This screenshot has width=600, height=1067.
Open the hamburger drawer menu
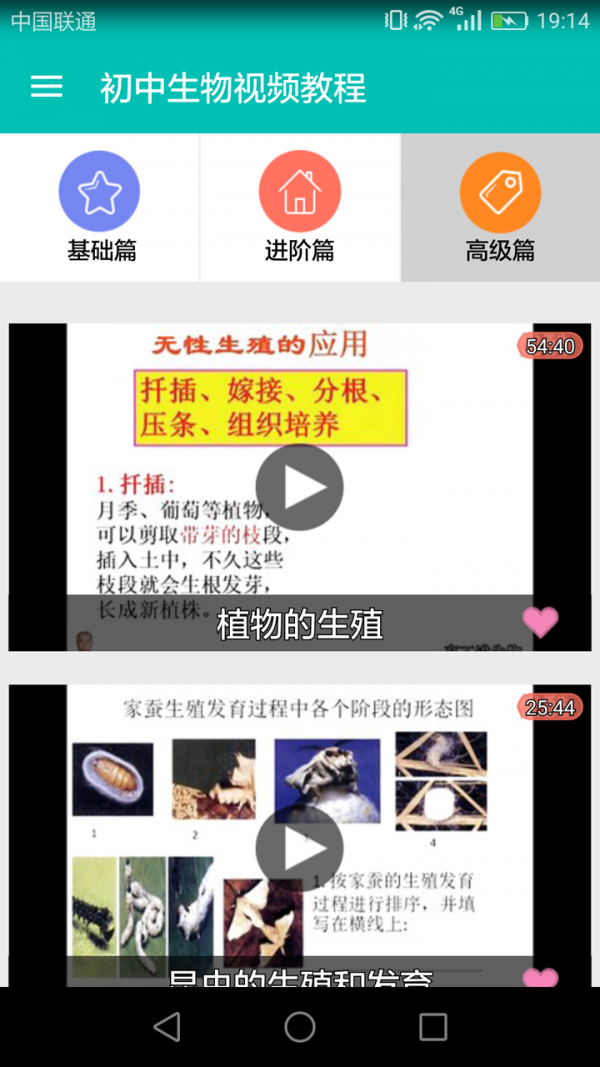(x=47, y=87)
